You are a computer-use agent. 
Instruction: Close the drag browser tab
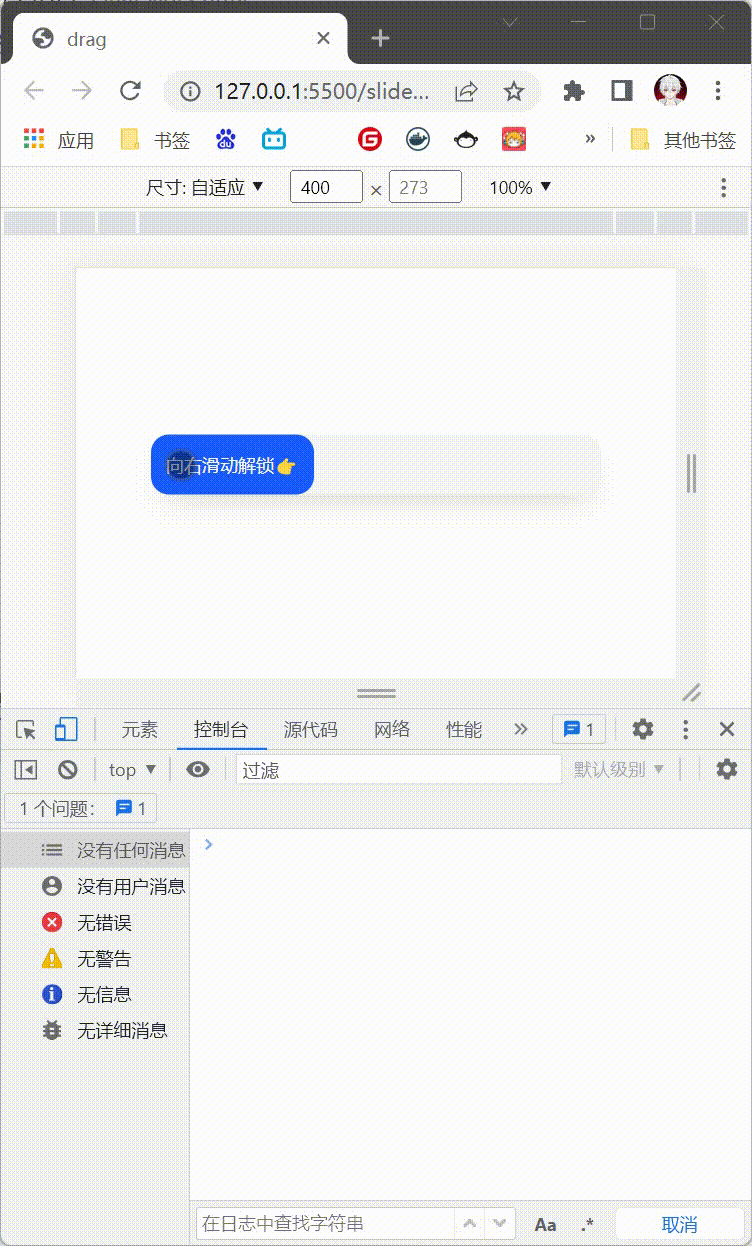click(323, 39)
